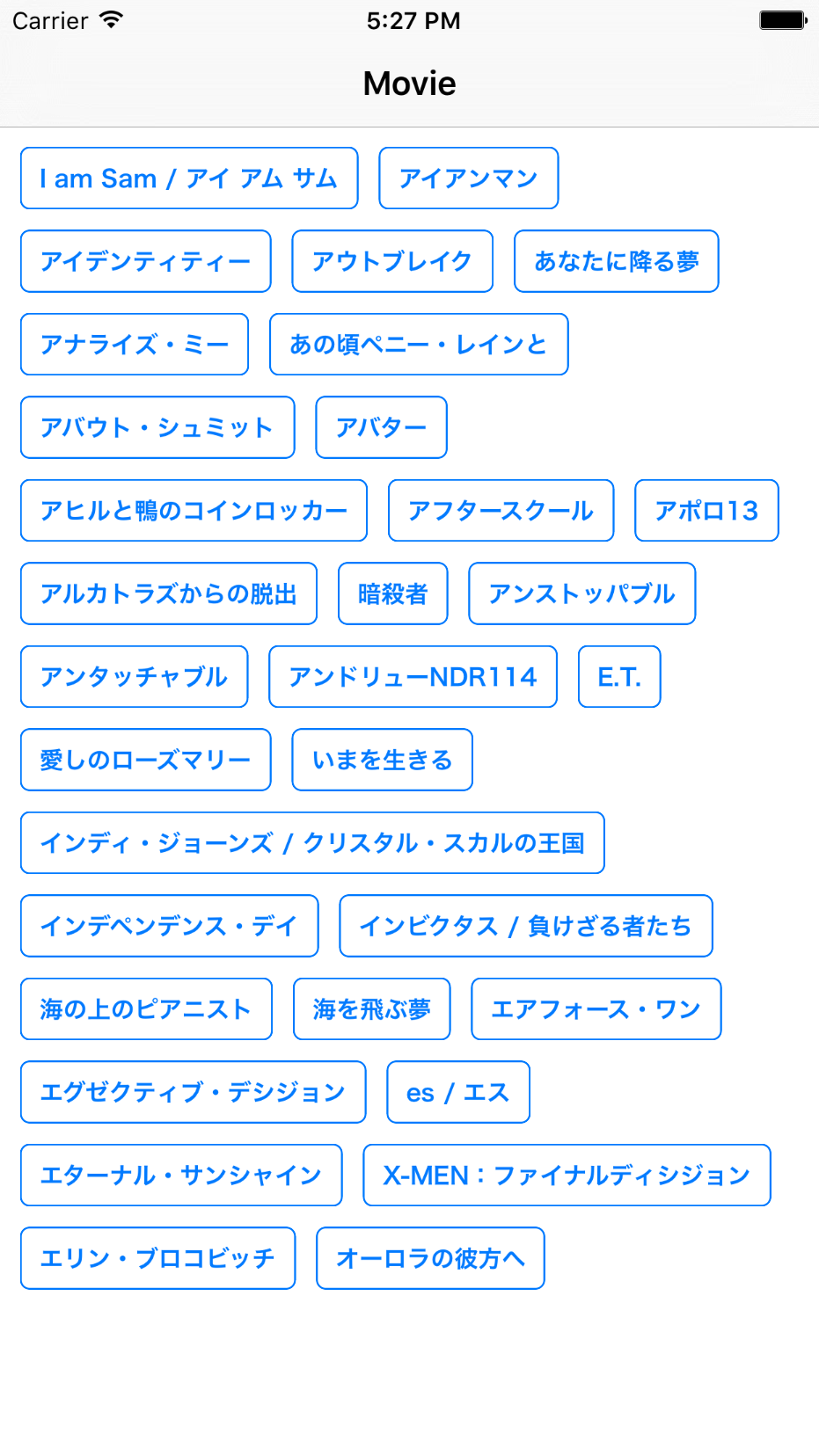The height and width of the screenshot is (1456, 819).
Task: Tap the 海を飛ぶ夢 tag
Action: pos(372,1008)
